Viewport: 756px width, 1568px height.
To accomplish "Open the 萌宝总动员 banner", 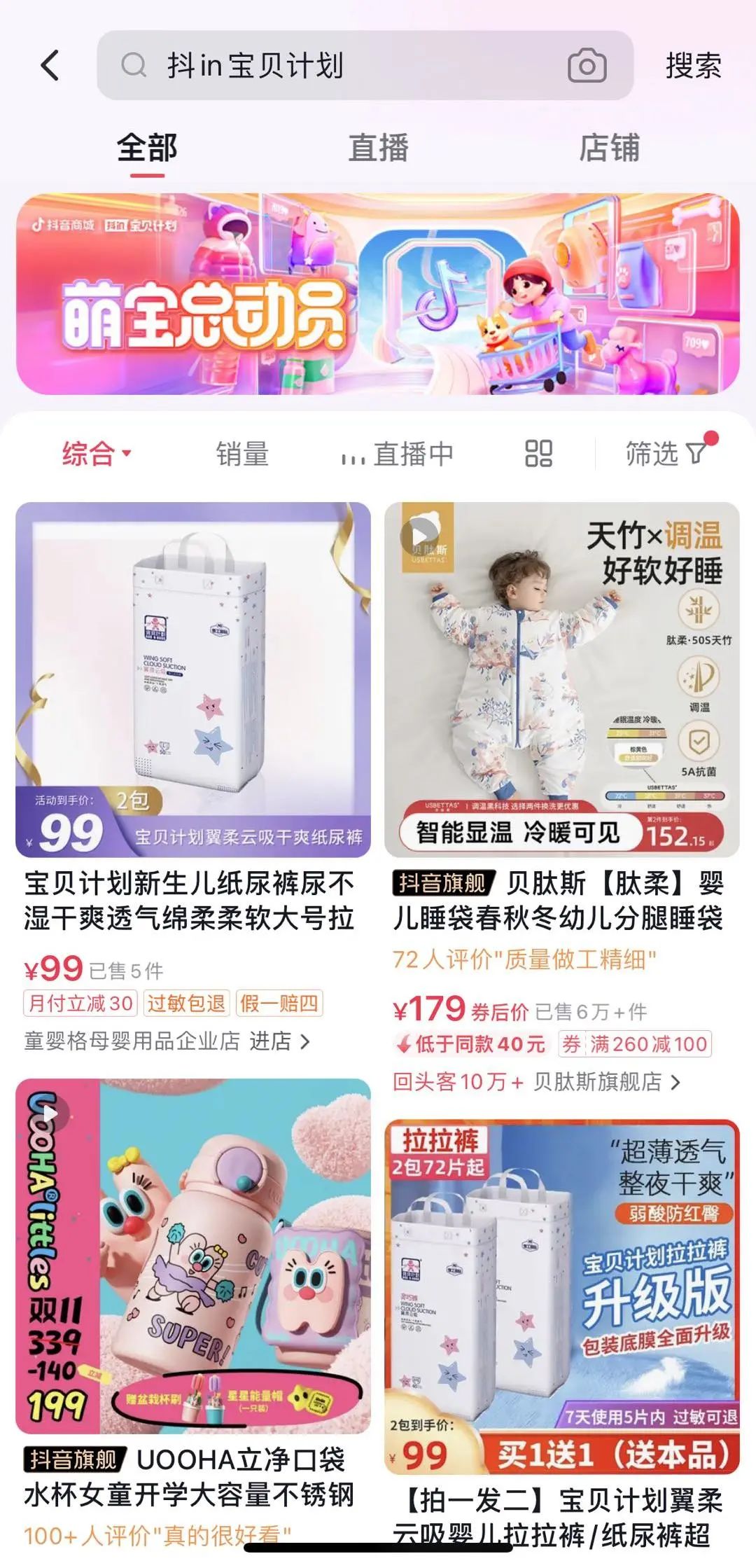I will (378, 294).
